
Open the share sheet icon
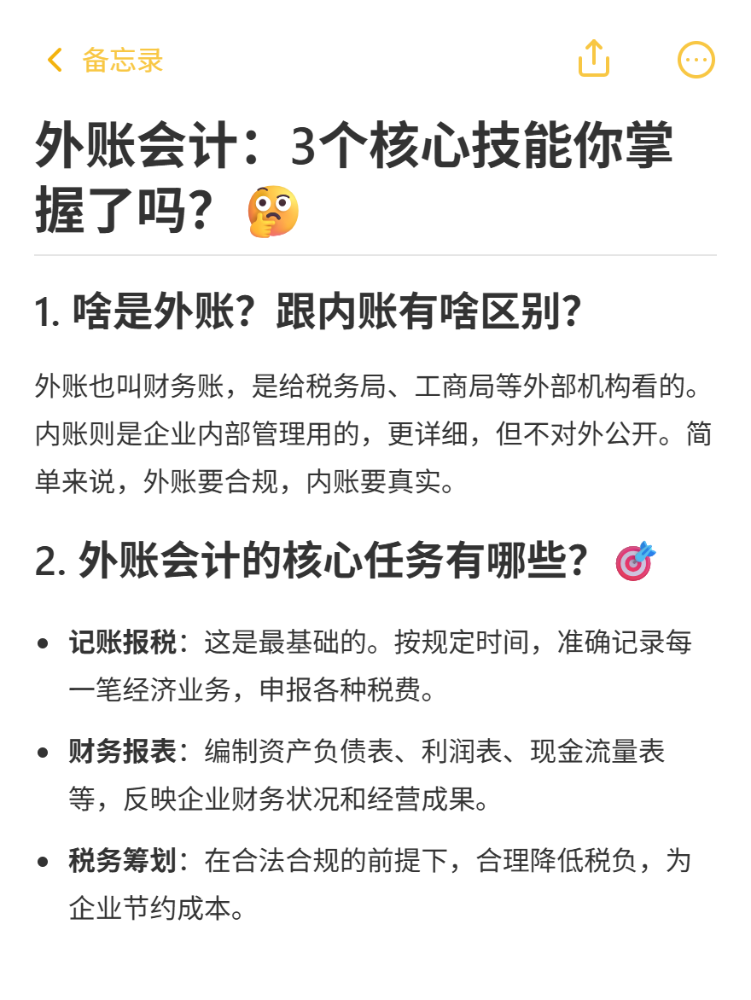pyautogui.click(x=594, y=60)
